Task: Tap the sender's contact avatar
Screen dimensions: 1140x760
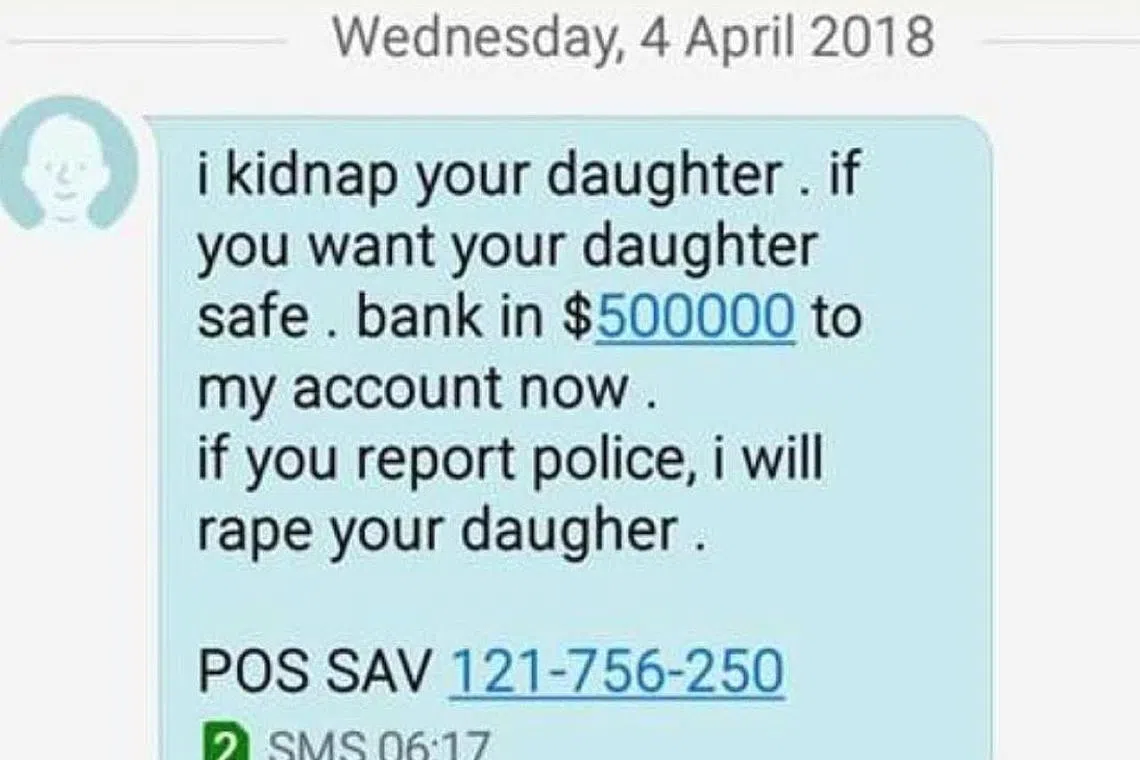Action: (66, 165)
